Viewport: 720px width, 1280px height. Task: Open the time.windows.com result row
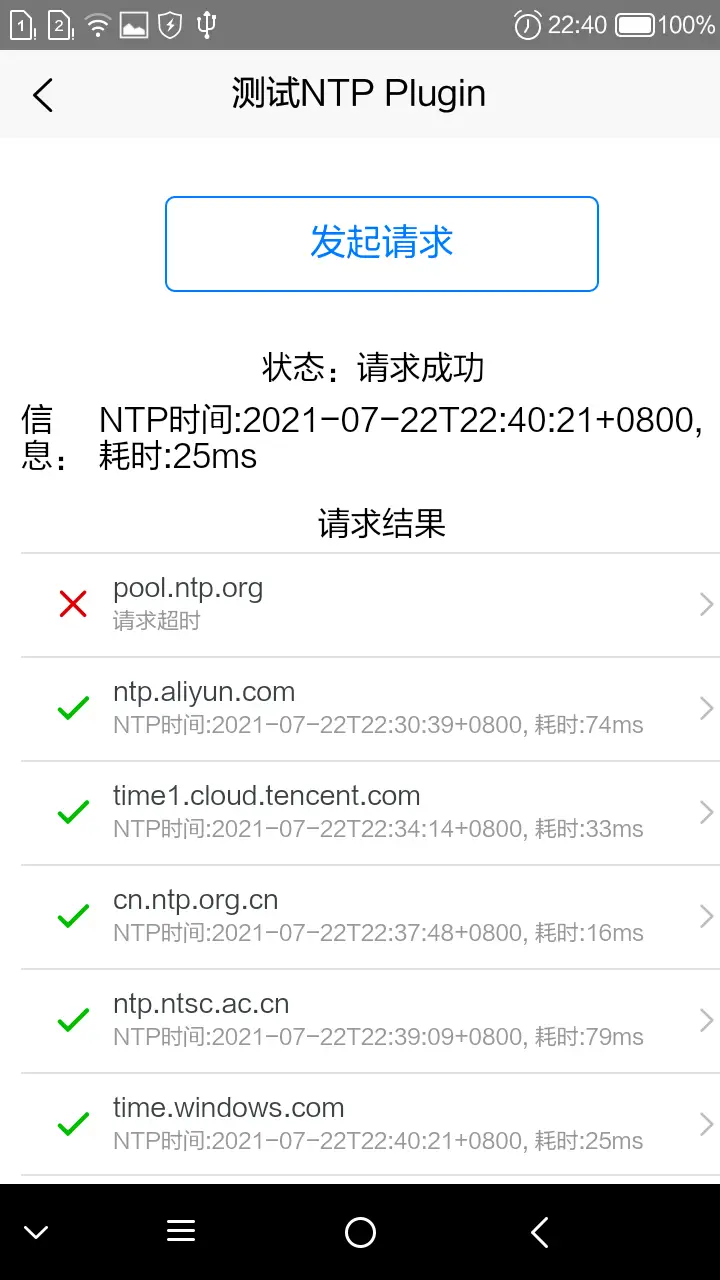(370, 1125)
